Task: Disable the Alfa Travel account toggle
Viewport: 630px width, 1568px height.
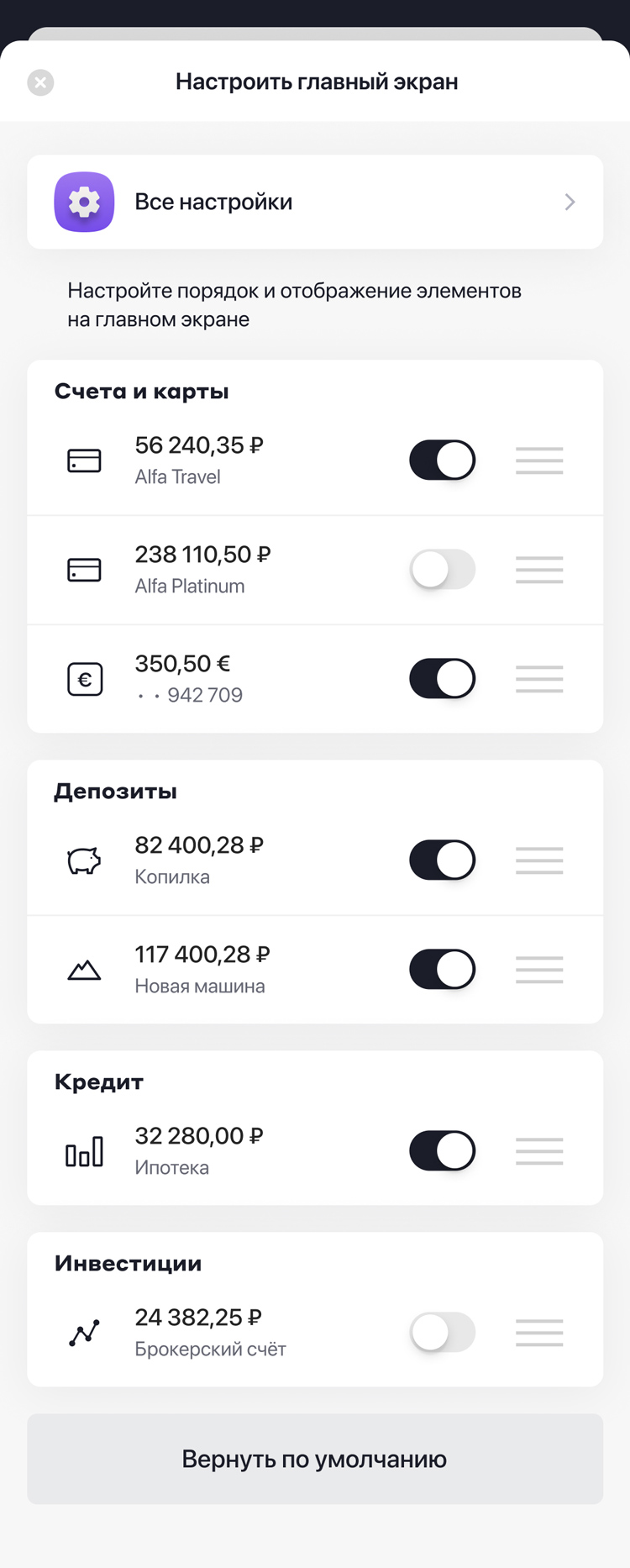Action: point(442,460)
